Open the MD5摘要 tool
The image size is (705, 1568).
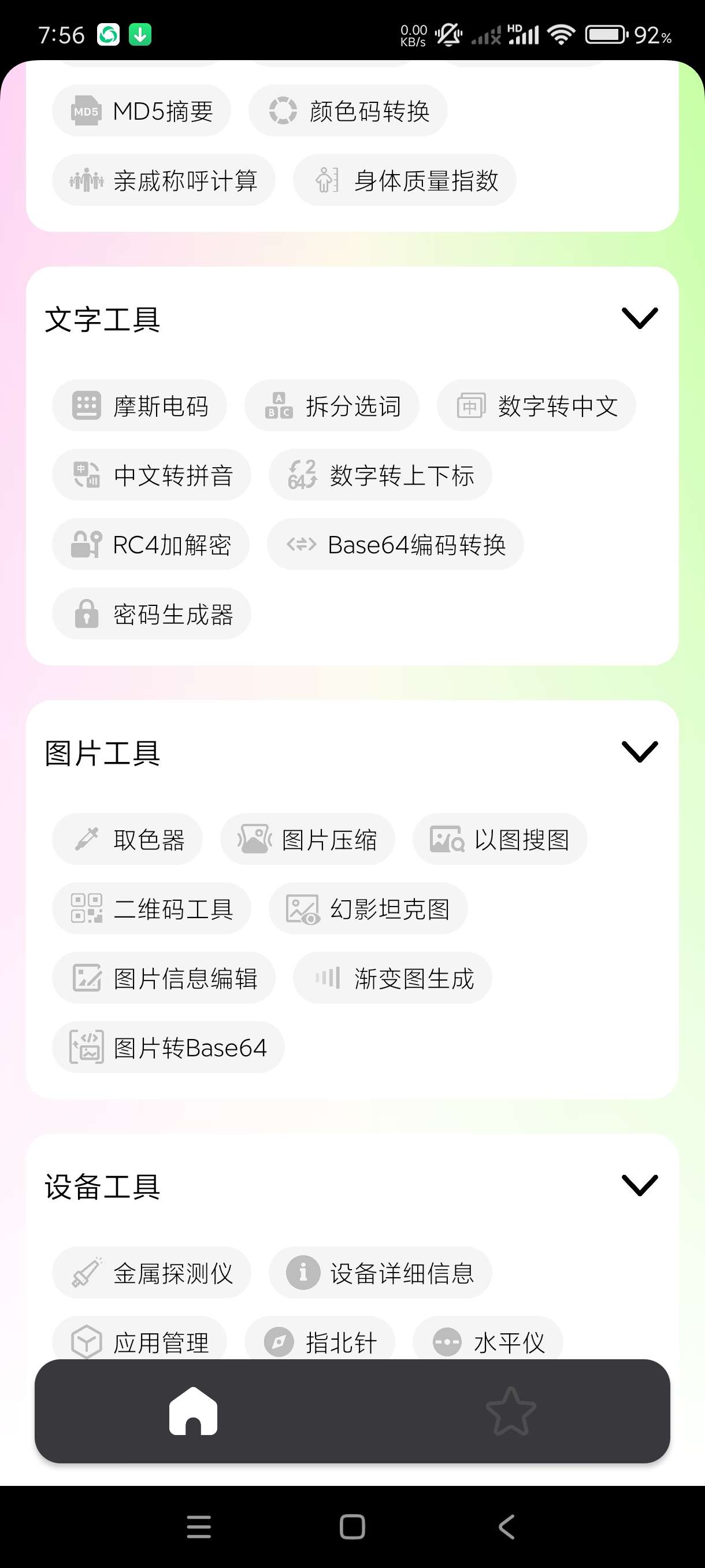click(x=141, y=111)
